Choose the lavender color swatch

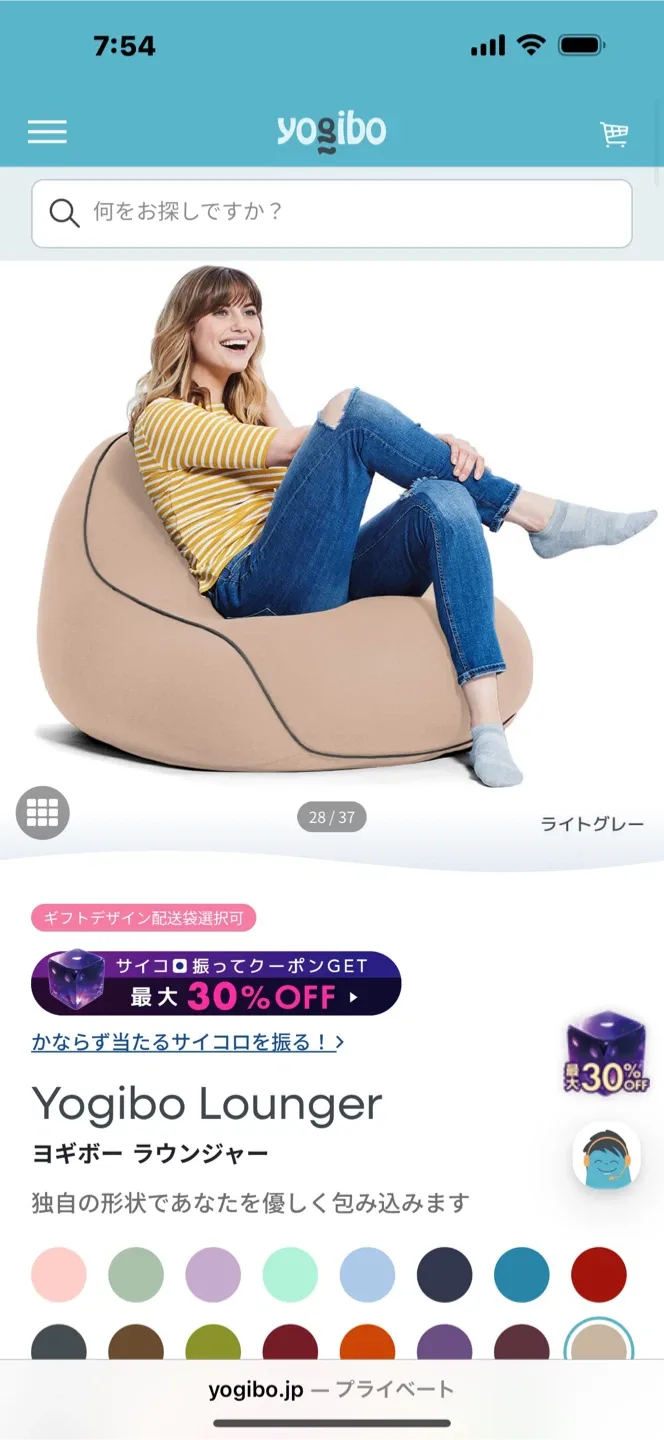(213, 1274)
